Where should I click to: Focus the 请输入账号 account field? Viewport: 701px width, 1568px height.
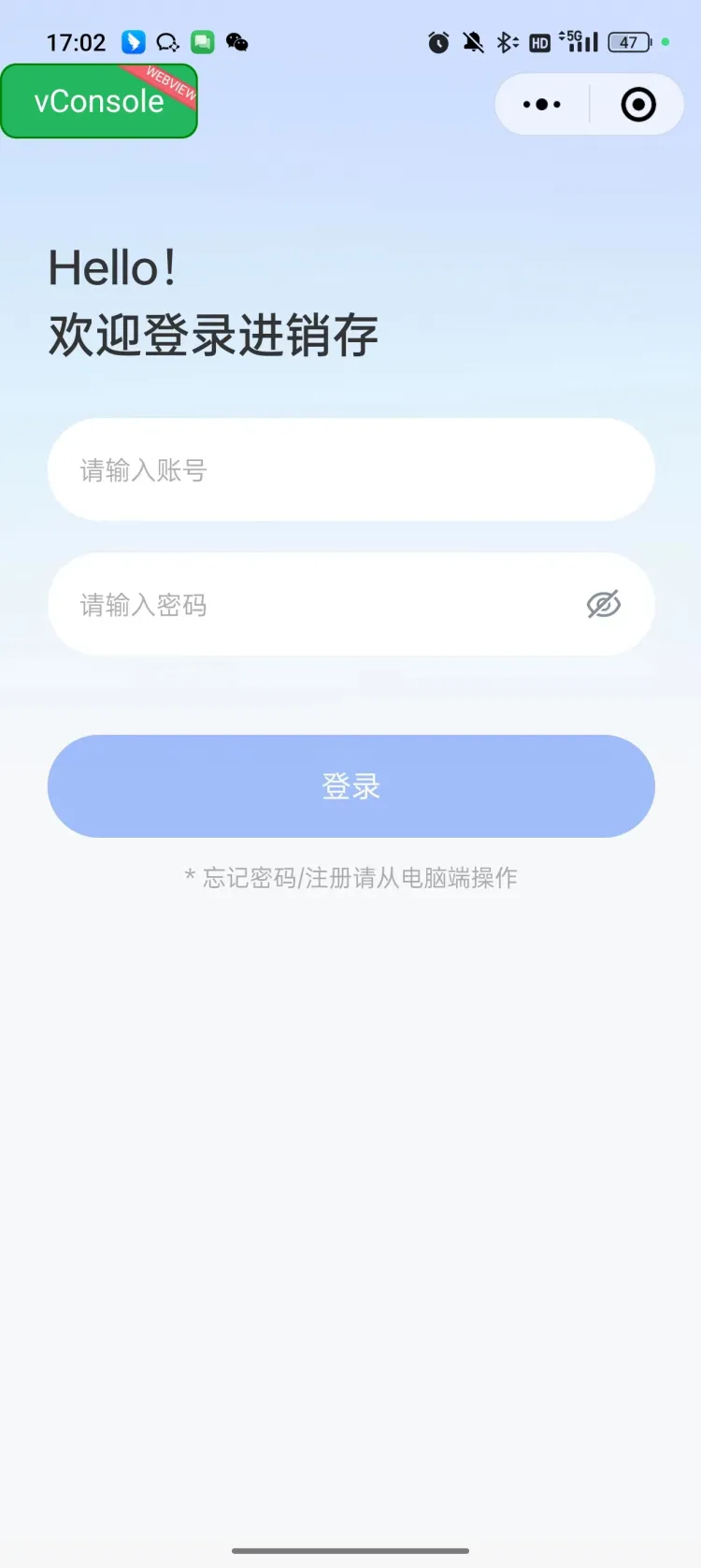coord(350,469)
